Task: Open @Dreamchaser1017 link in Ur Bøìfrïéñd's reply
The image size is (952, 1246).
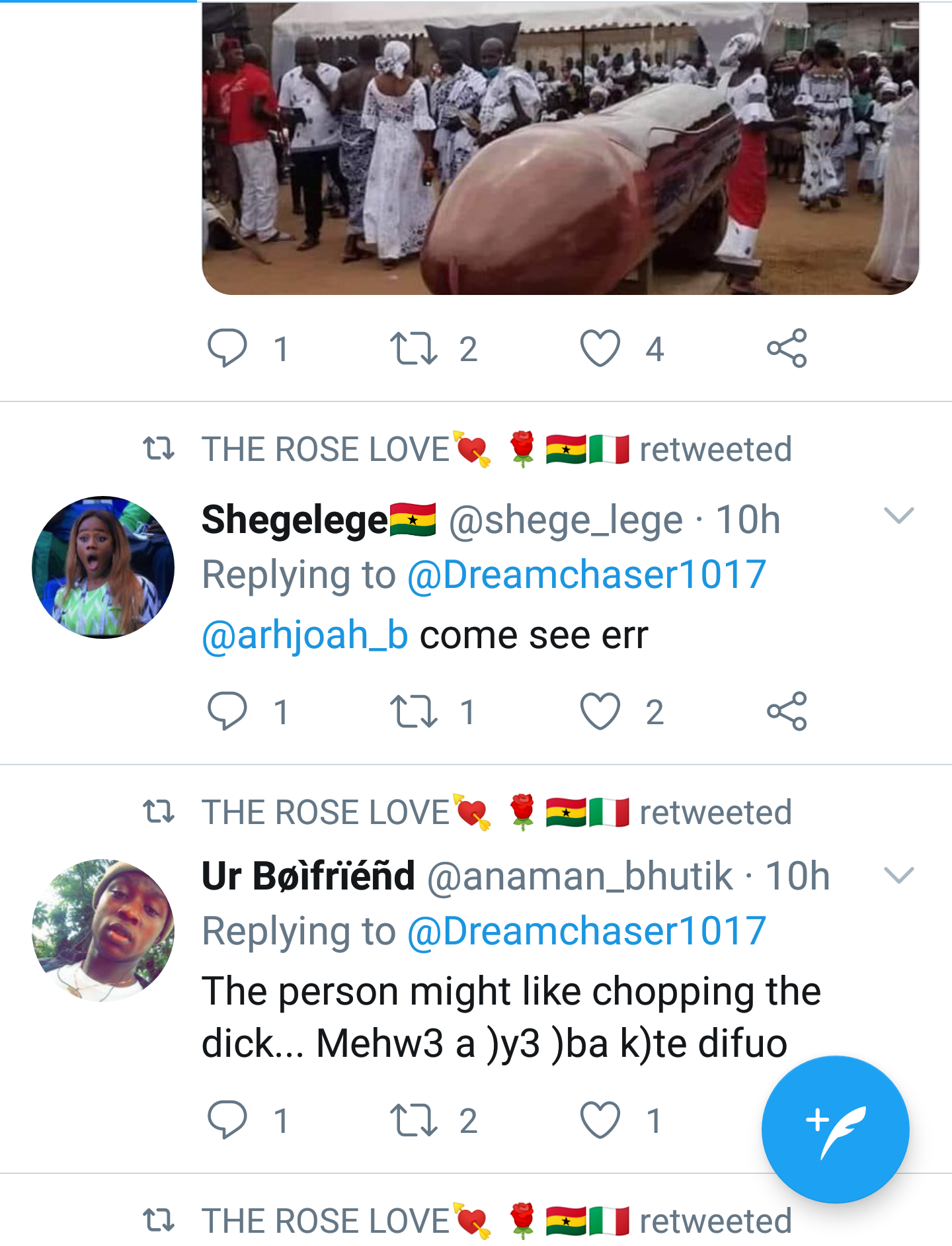Action: (x=586, y=931)
